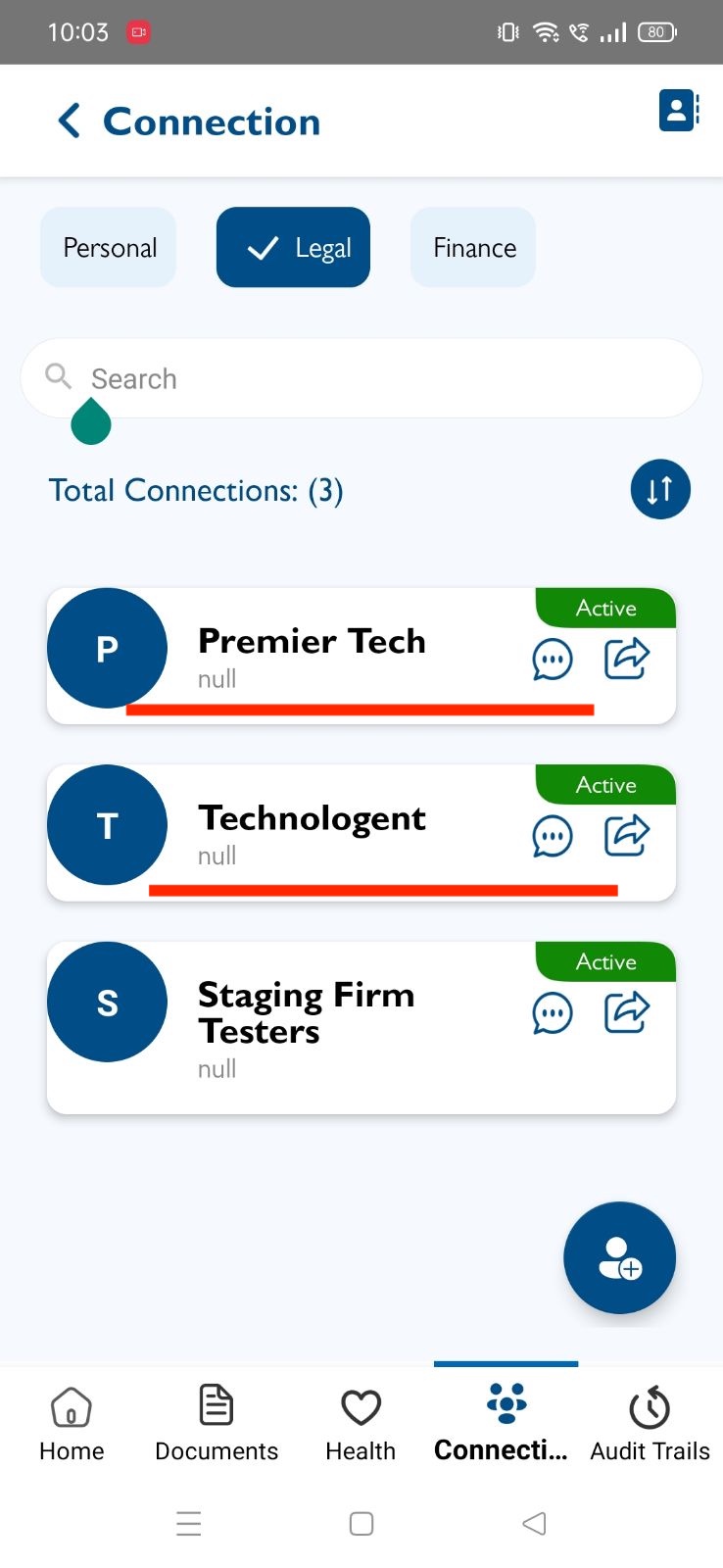Share with Staging Firm Testers
This screenshot has height=1568, width=723.
627,1013
